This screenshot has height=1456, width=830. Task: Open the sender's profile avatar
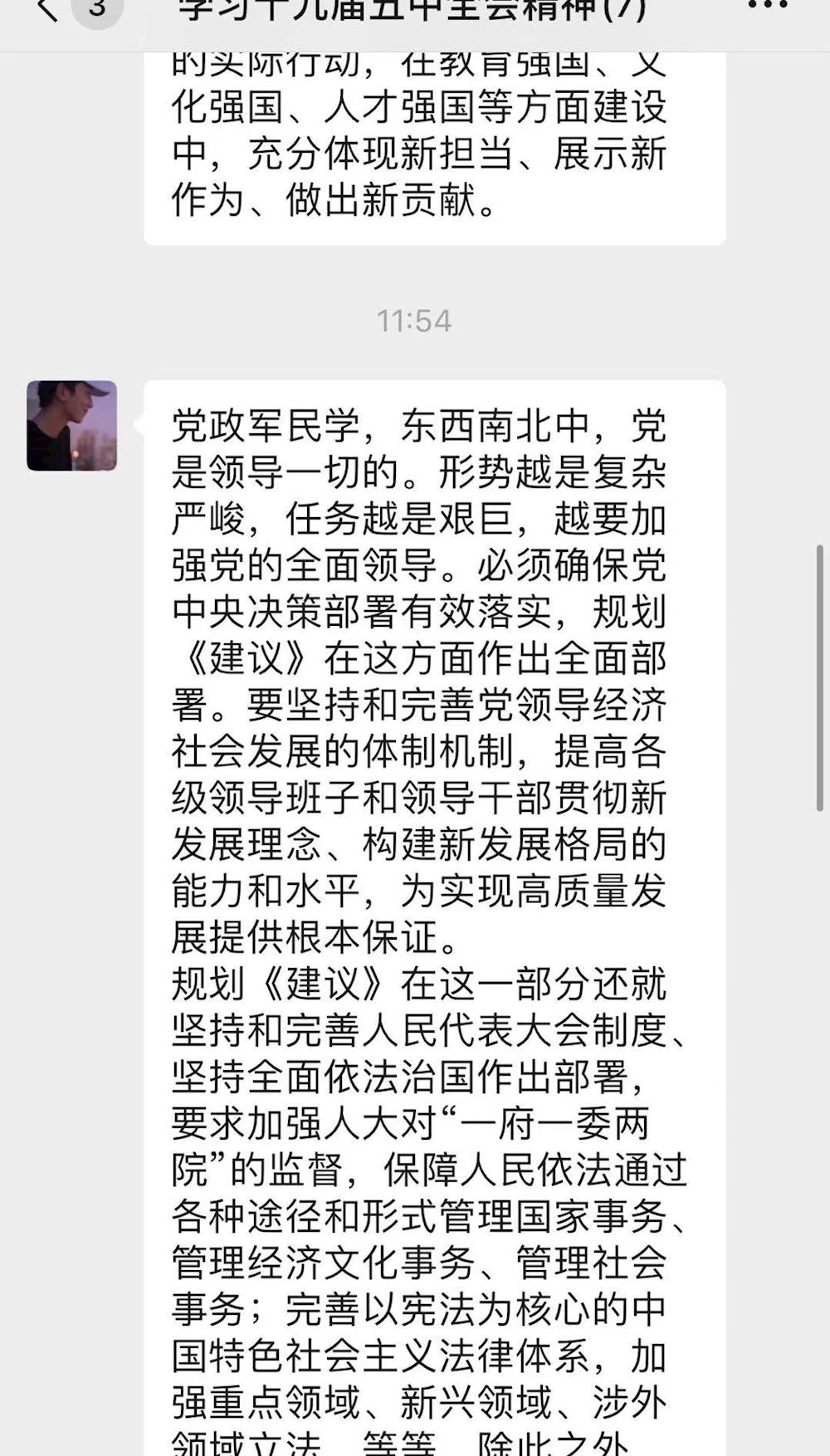tap(72, 426)
